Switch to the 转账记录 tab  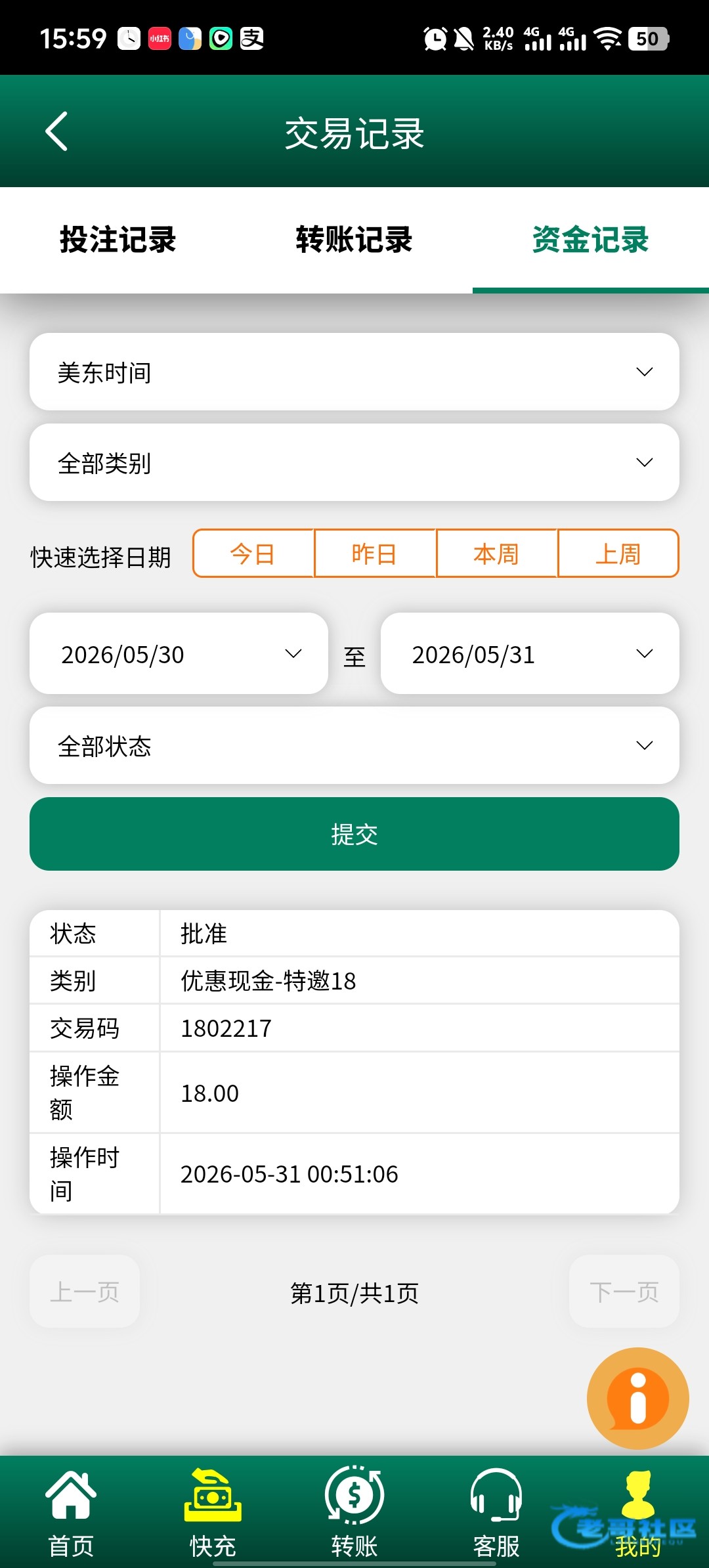[x=354, y=240]
